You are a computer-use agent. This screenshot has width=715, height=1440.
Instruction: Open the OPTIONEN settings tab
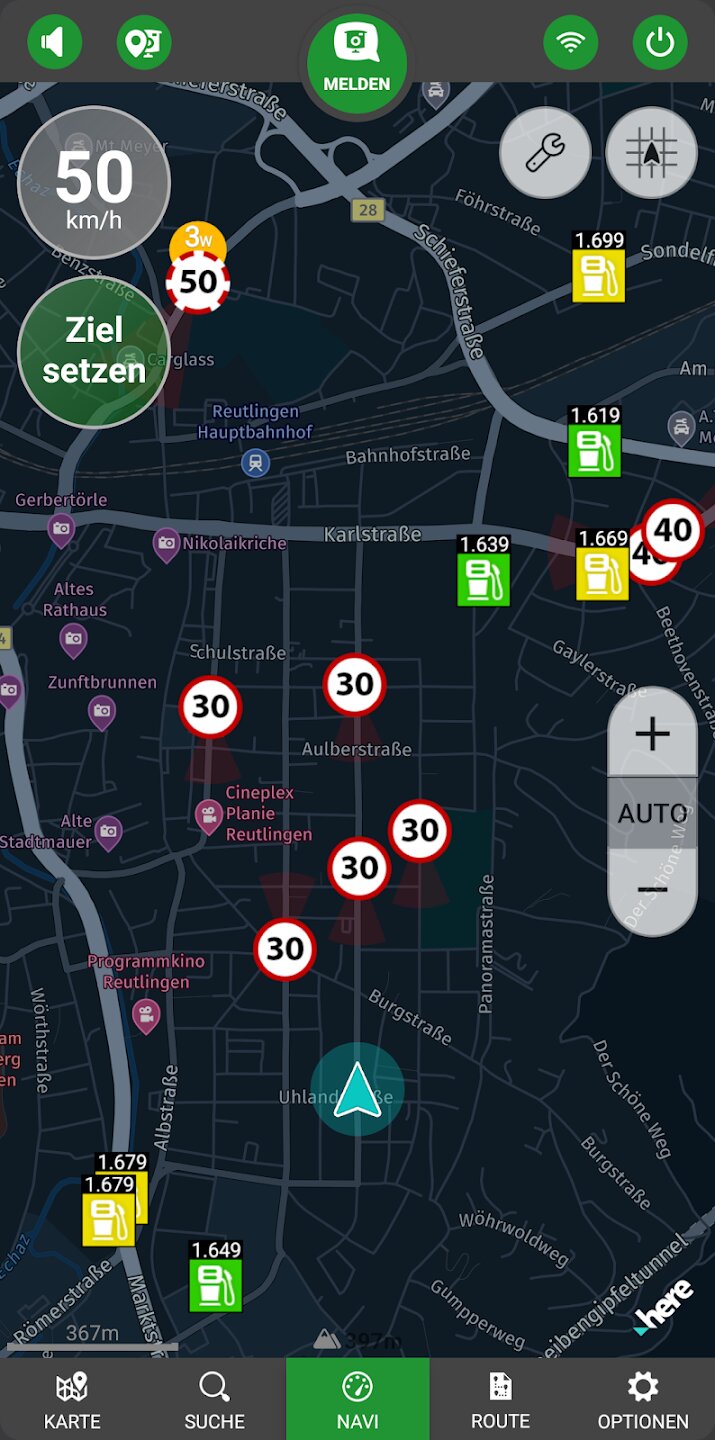click(643, 1399)
